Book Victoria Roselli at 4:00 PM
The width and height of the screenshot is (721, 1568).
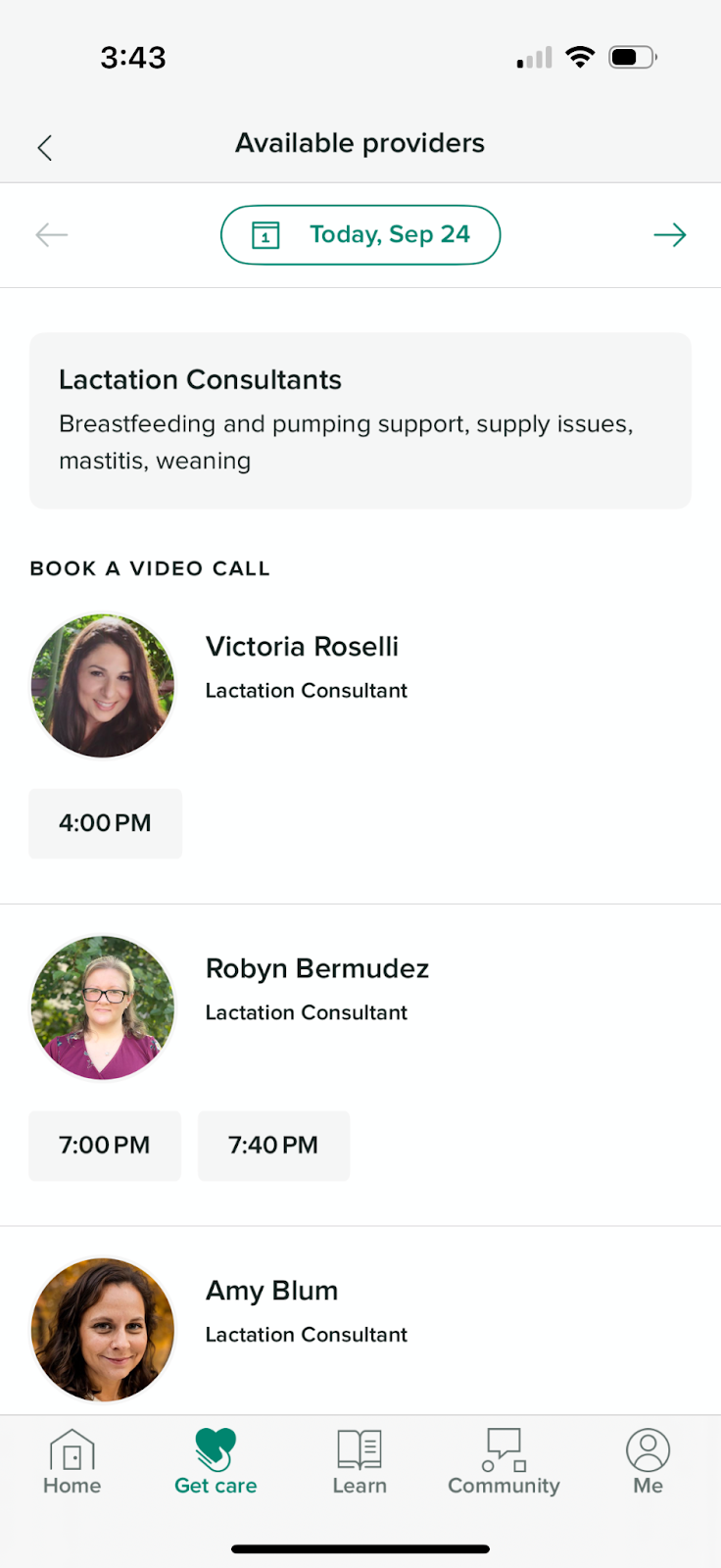pyautogui.click(x=105, y=823)
